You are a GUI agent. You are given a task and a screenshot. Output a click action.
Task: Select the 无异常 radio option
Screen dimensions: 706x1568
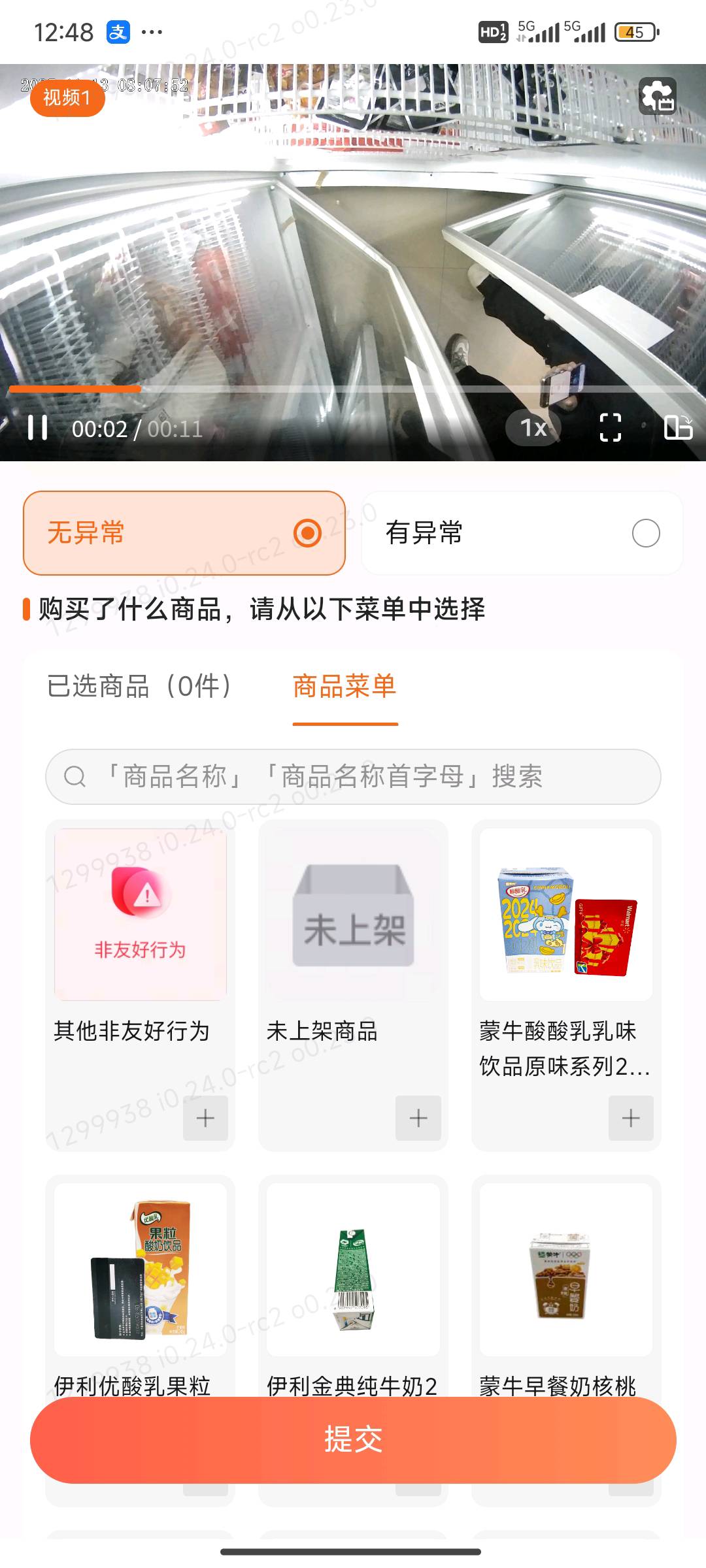pyautogui.click(x=184, y=532)
